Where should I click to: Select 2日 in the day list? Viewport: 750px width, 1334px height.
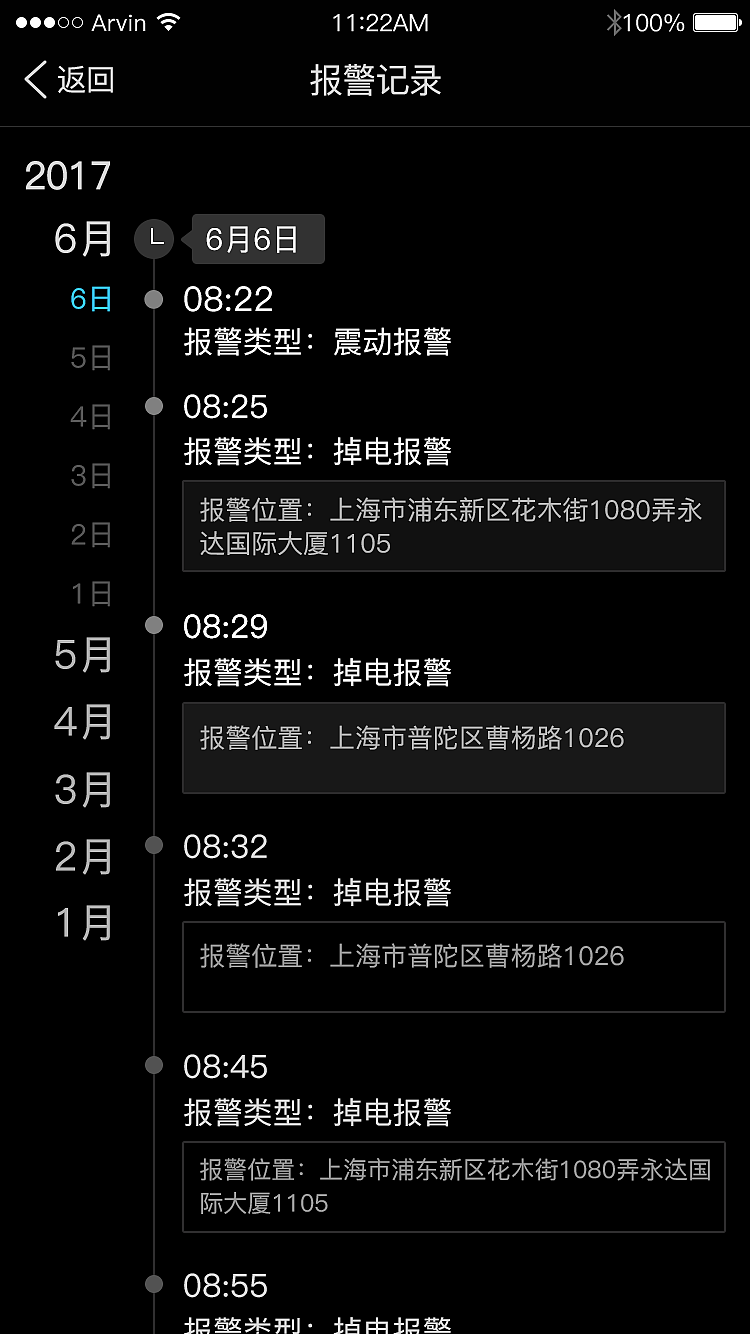(x=88, y=535)
